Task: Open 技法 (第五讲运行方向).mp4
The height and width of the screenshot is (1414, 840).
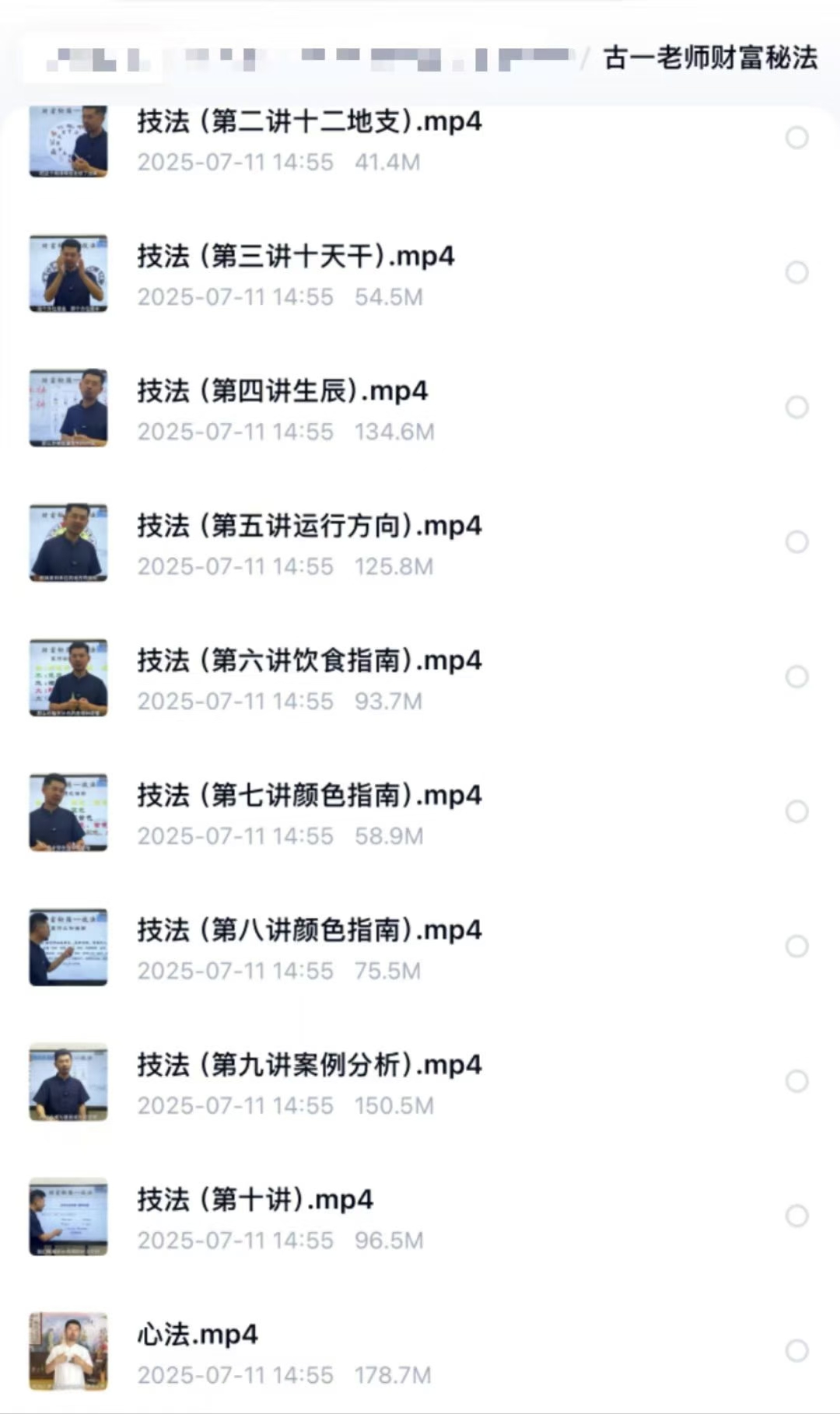Action: pos(309,527)
